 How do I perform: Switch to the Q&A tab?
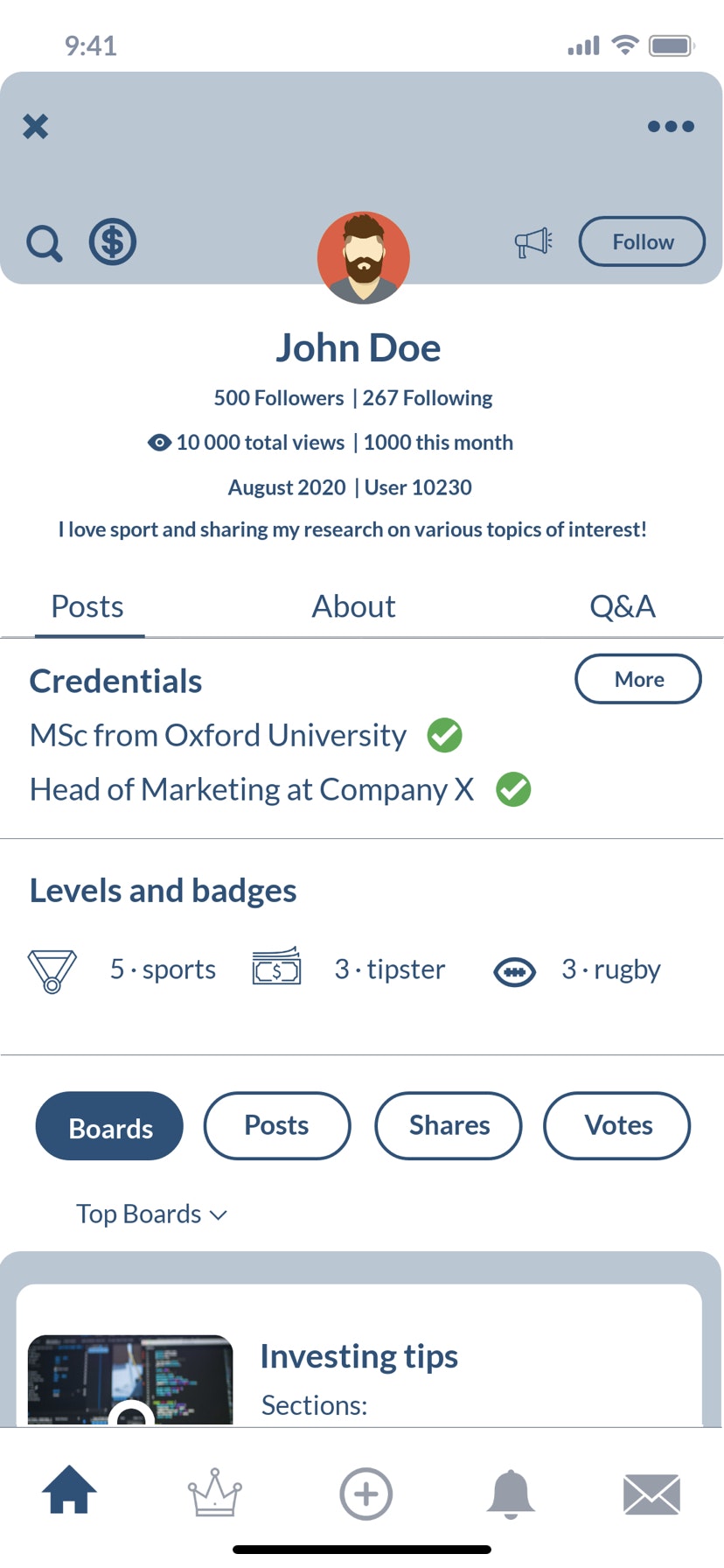(x=622, y=606)
